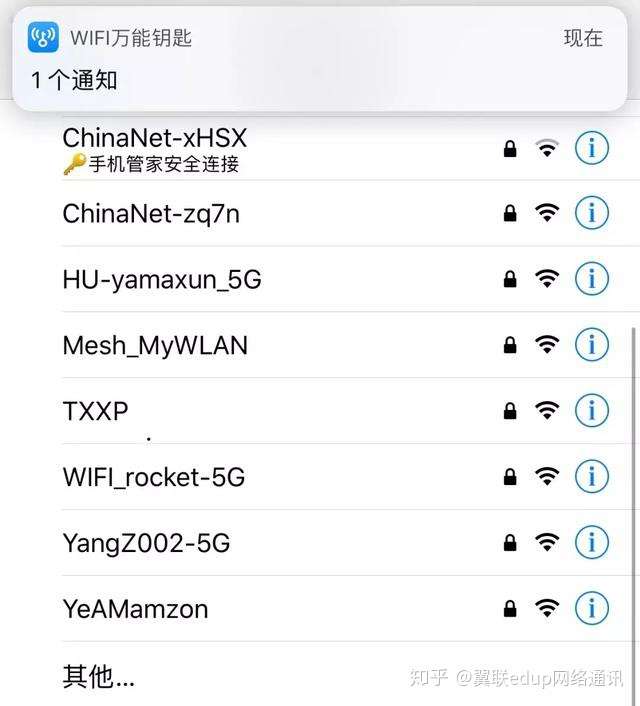The image size is (640, 706).
Task: Join the ChinaNet-zq7n network
Action: [151, 213]
